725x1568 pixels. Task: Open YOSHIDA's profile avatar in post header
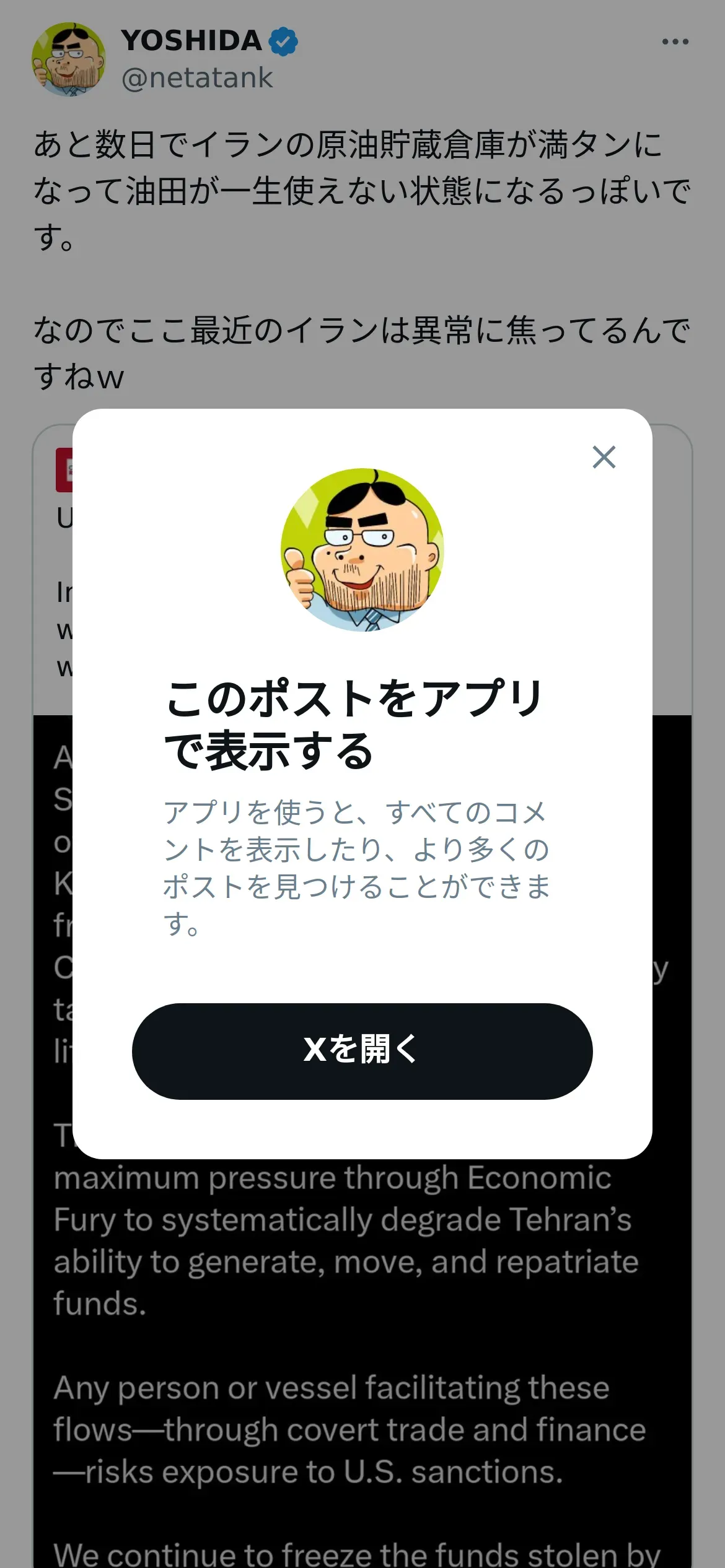69,59
